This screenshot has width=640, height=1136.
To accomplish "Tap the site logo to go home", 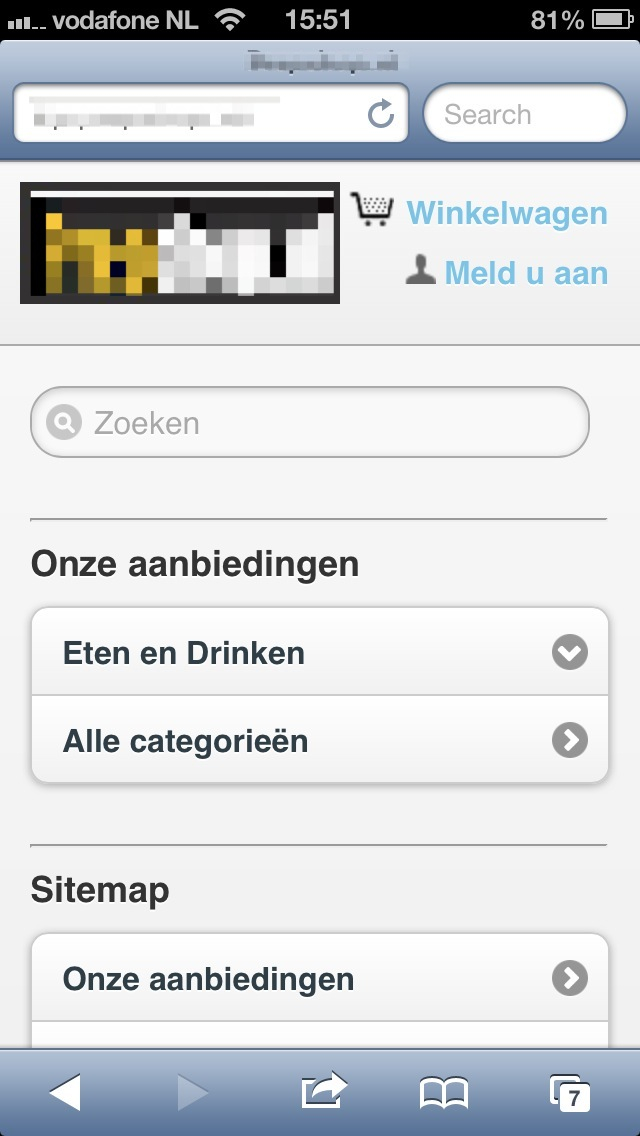I will pos(180,243).
